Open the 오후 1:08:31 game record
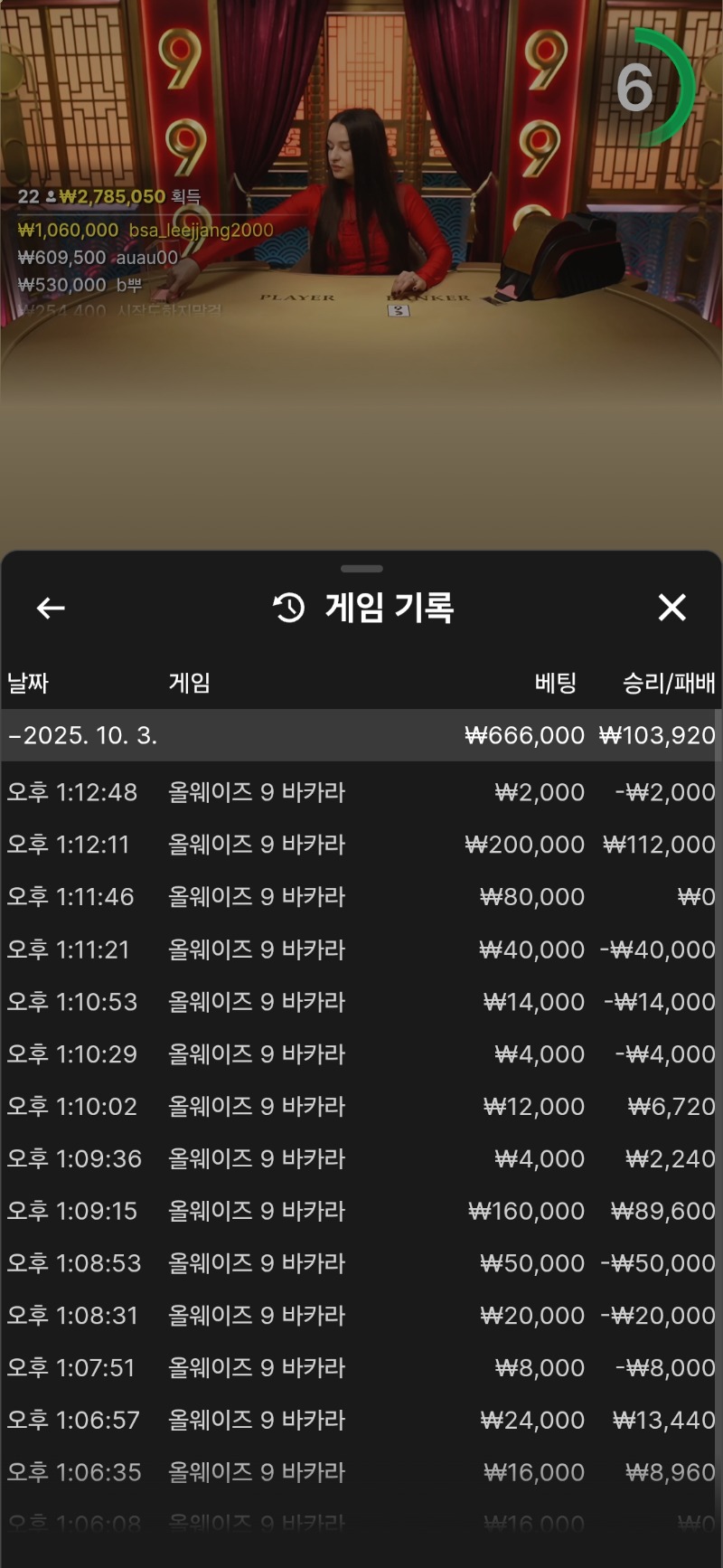 (360, 1316)
